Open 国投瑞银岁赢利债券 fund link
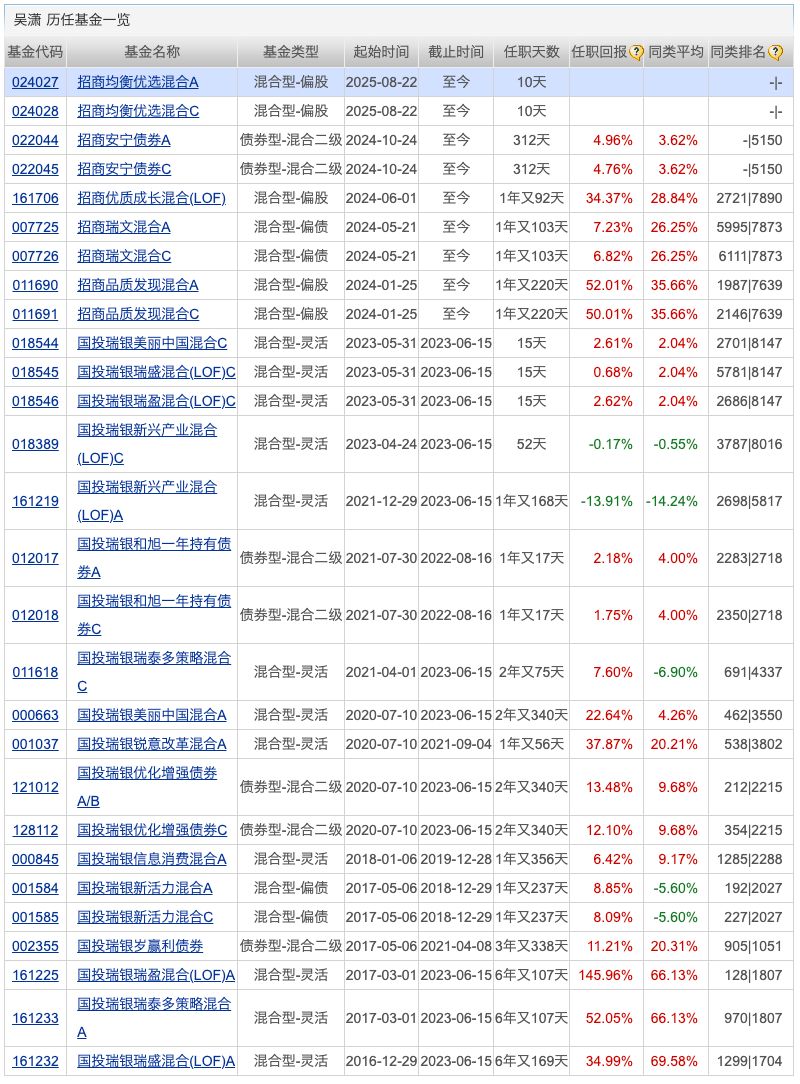Viewport: 800px width, 1084px height. coord(140,946)
